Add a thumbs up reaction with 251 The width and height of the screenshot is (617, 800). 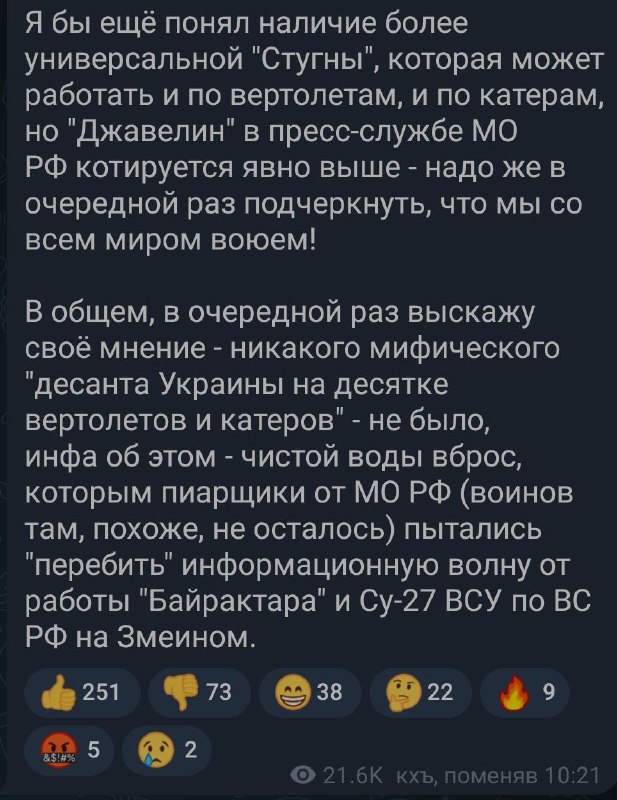tap(81, 694)
